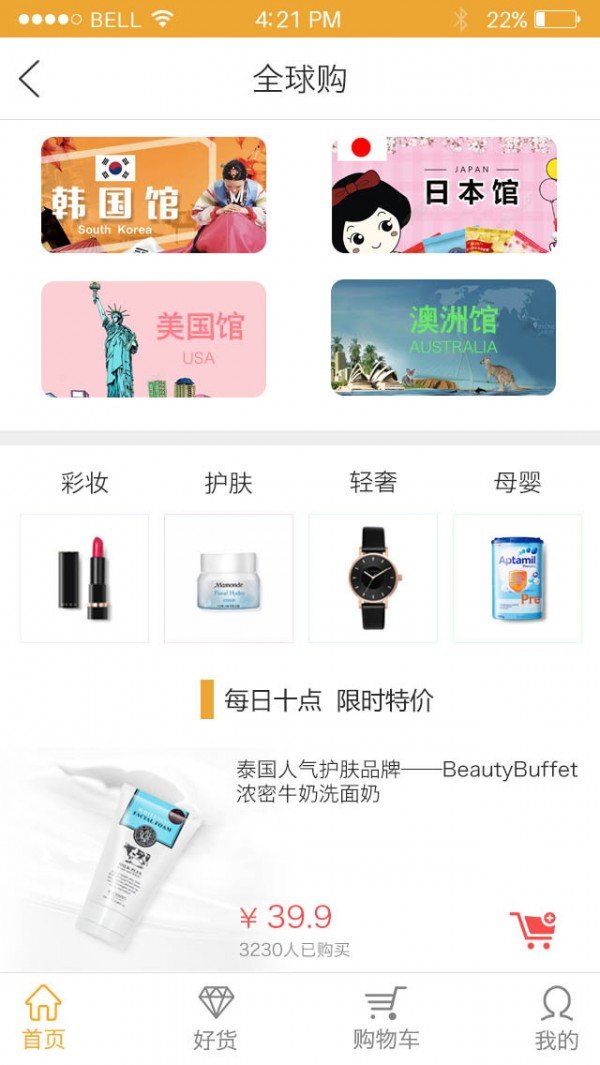
Task: Open the 日本馆 Japan banner
Action: pyautogui.click(x=444, y=195)
